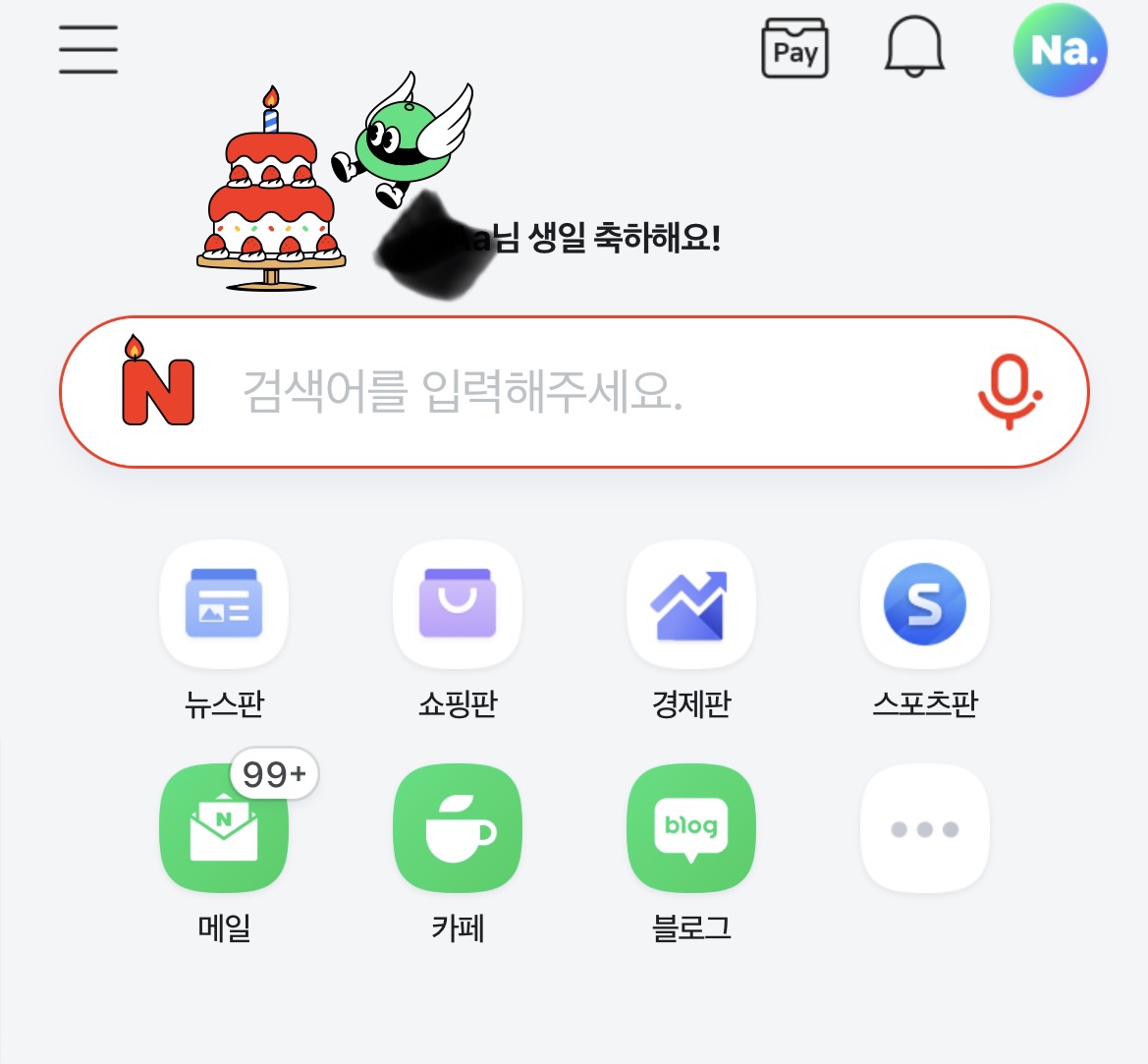This screenshot has height=1064, width=1148.
Task: Open 경제판 shortcut
Action: 691,604
